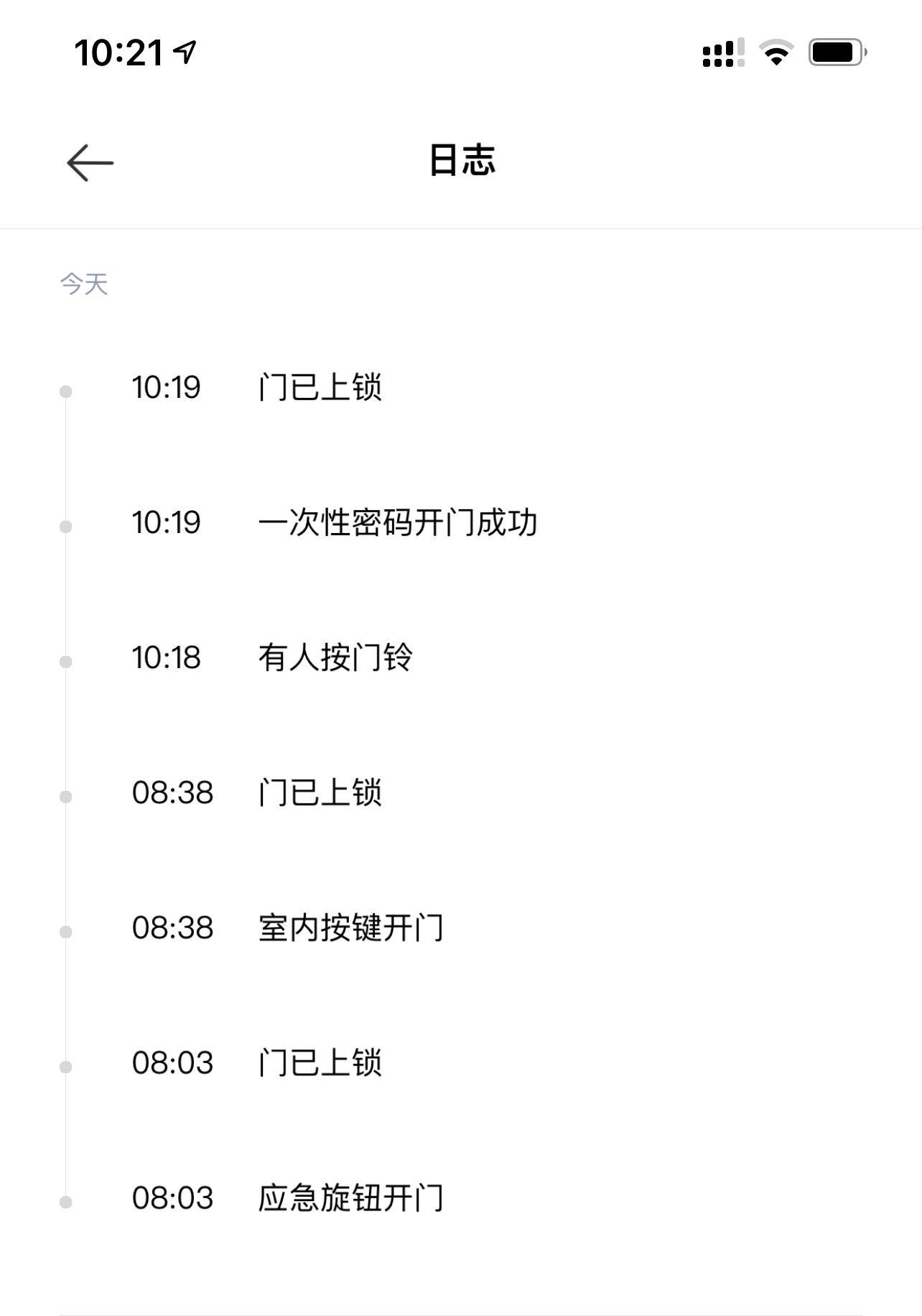Tap the back arrow to exit the log
The width and height of the screenshot is (922, 1316).
click(88, 162)
